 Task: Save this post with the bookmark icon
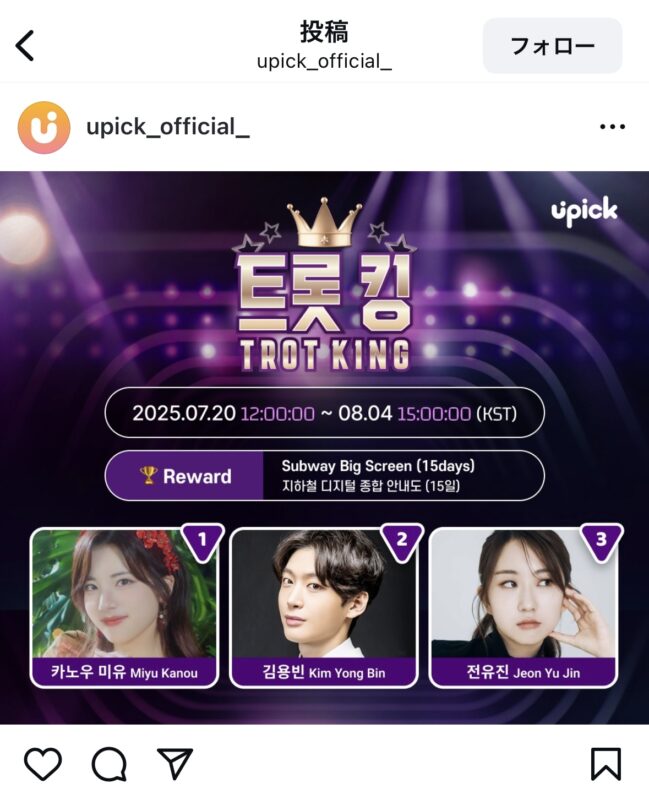pyautogui.click(x=605, y=764)
